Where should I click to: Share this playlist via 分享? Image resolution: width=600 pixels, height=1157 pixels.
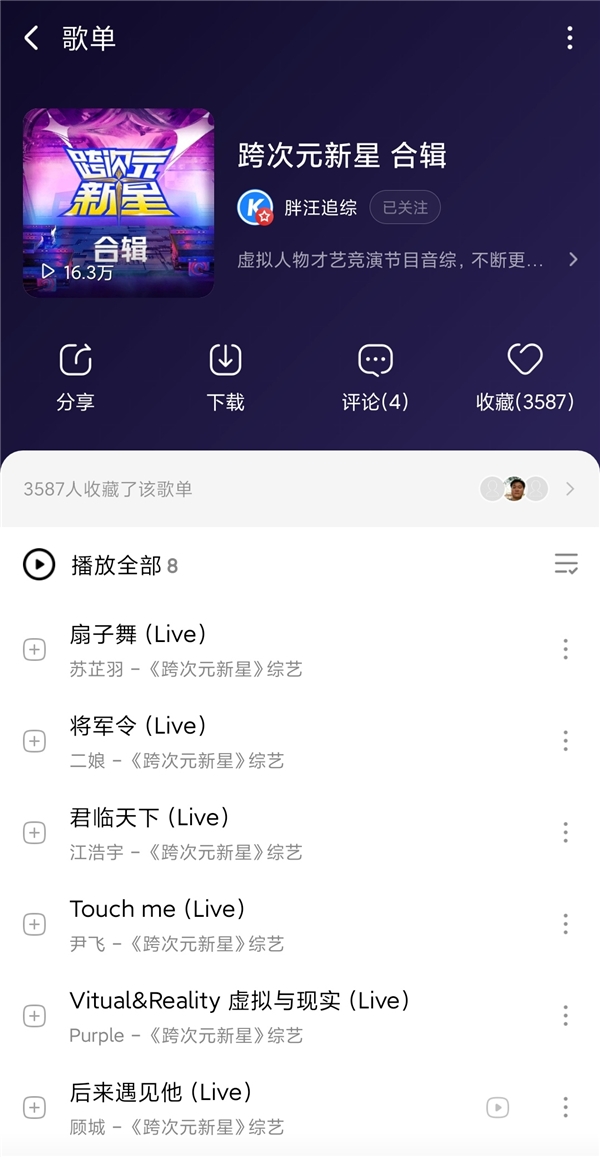point(76,377)
